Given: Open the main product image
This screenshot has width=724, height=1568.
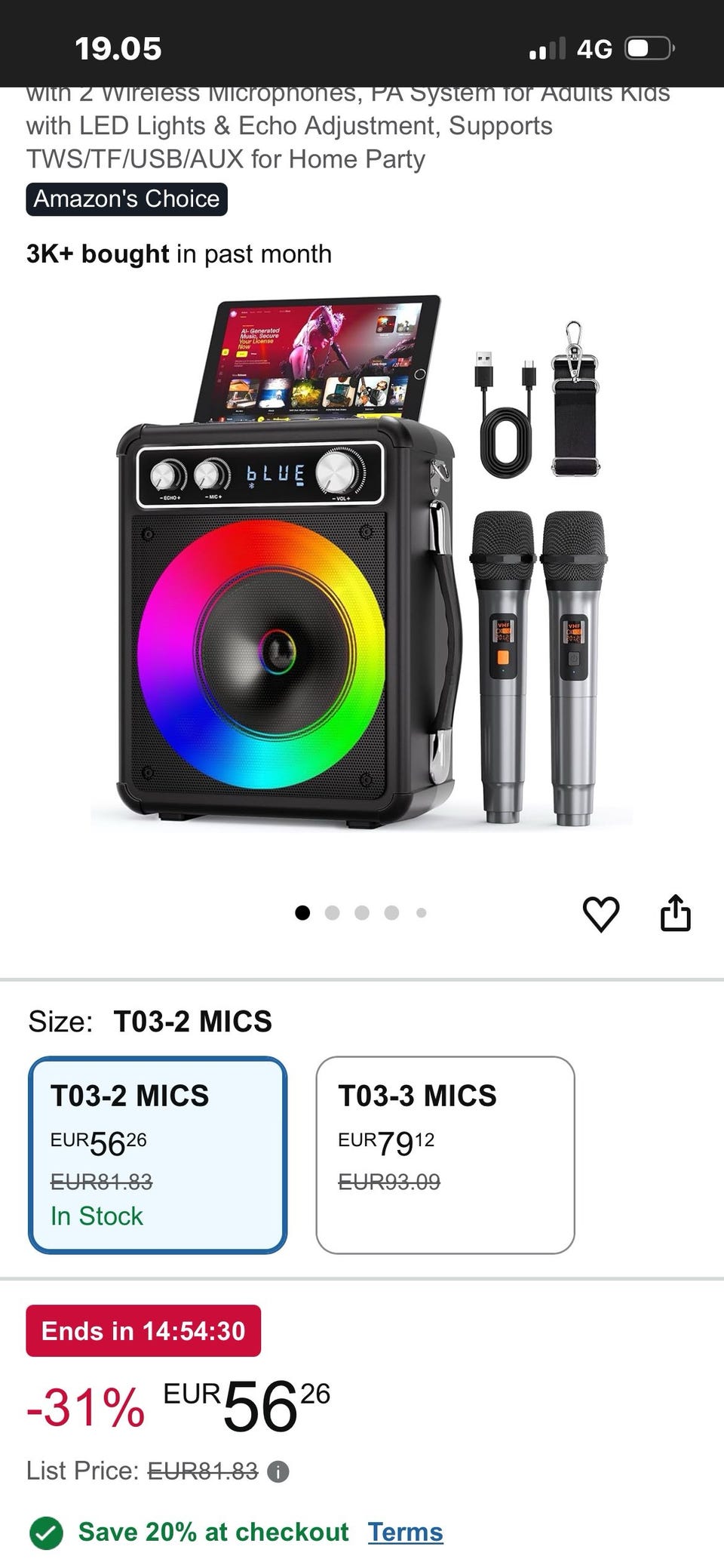Looking at the screenshot, I should tap(361, 562).
